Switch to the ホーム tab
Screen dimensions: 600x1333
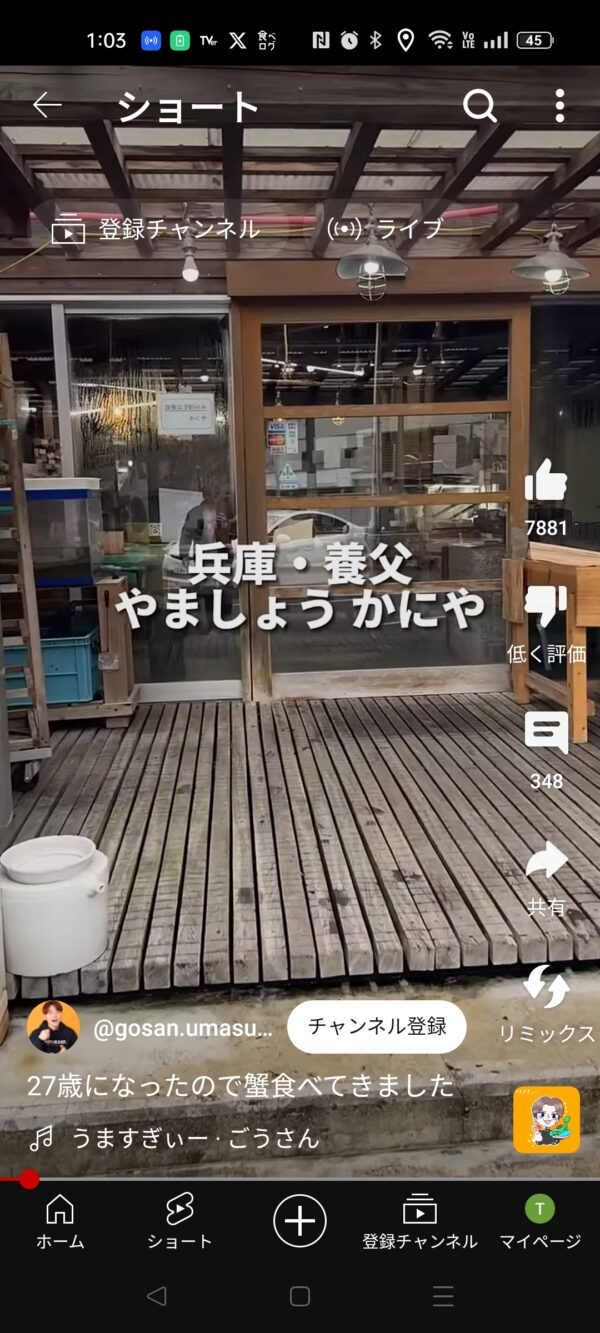click(60, 1222)
